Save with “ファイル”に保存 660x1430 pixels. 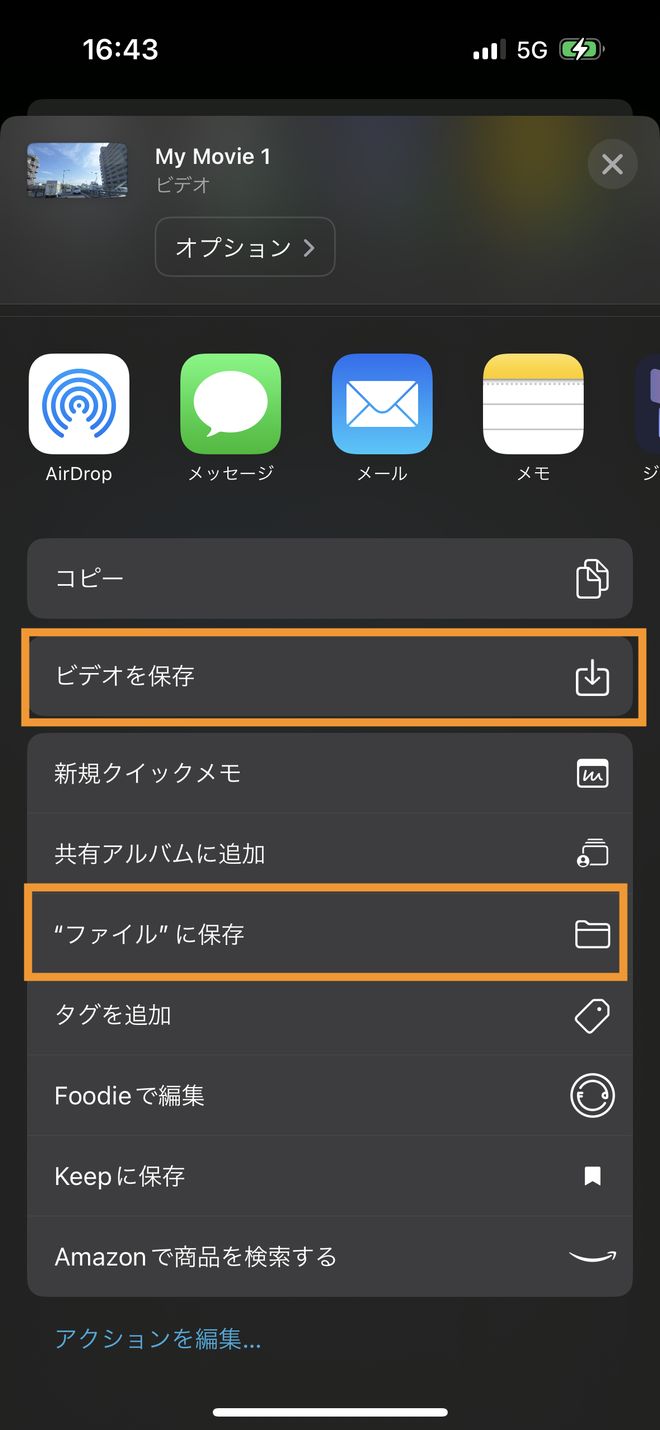(330, 934)
